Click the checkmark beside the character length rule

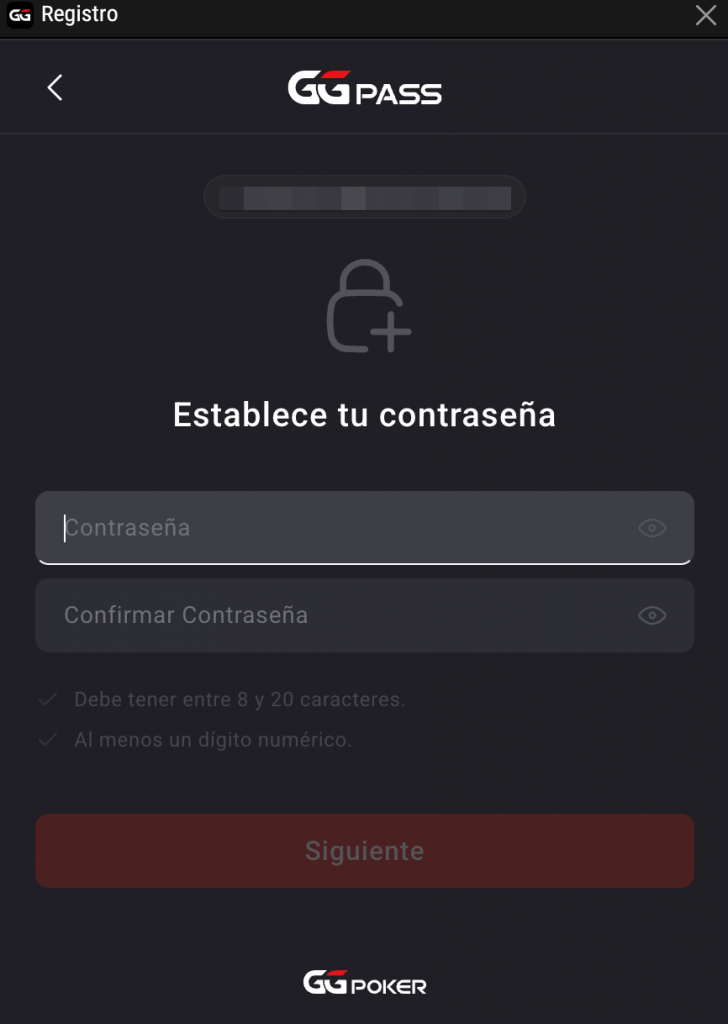click(47, 699)
